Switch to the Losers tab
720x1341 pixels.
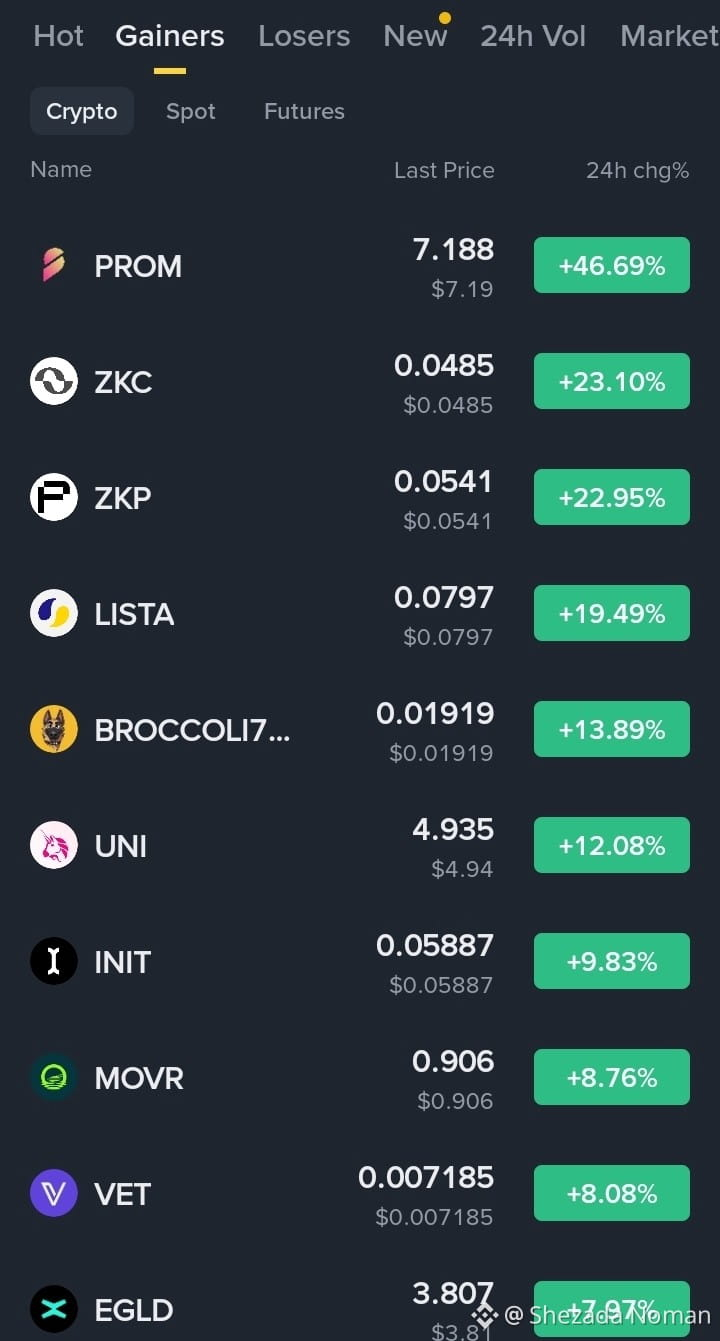[304, 36]
